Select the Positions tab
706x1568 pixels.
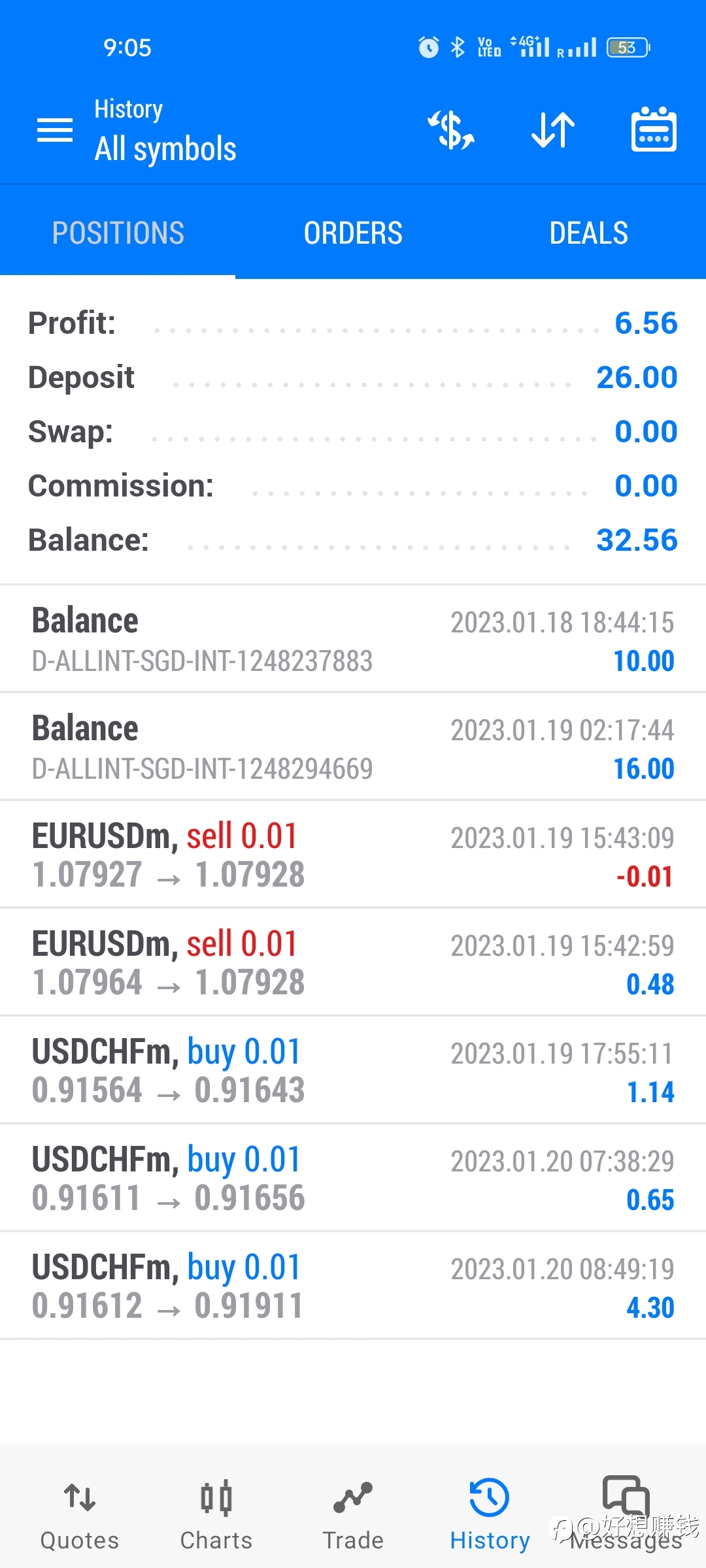[x=118, y=233]
